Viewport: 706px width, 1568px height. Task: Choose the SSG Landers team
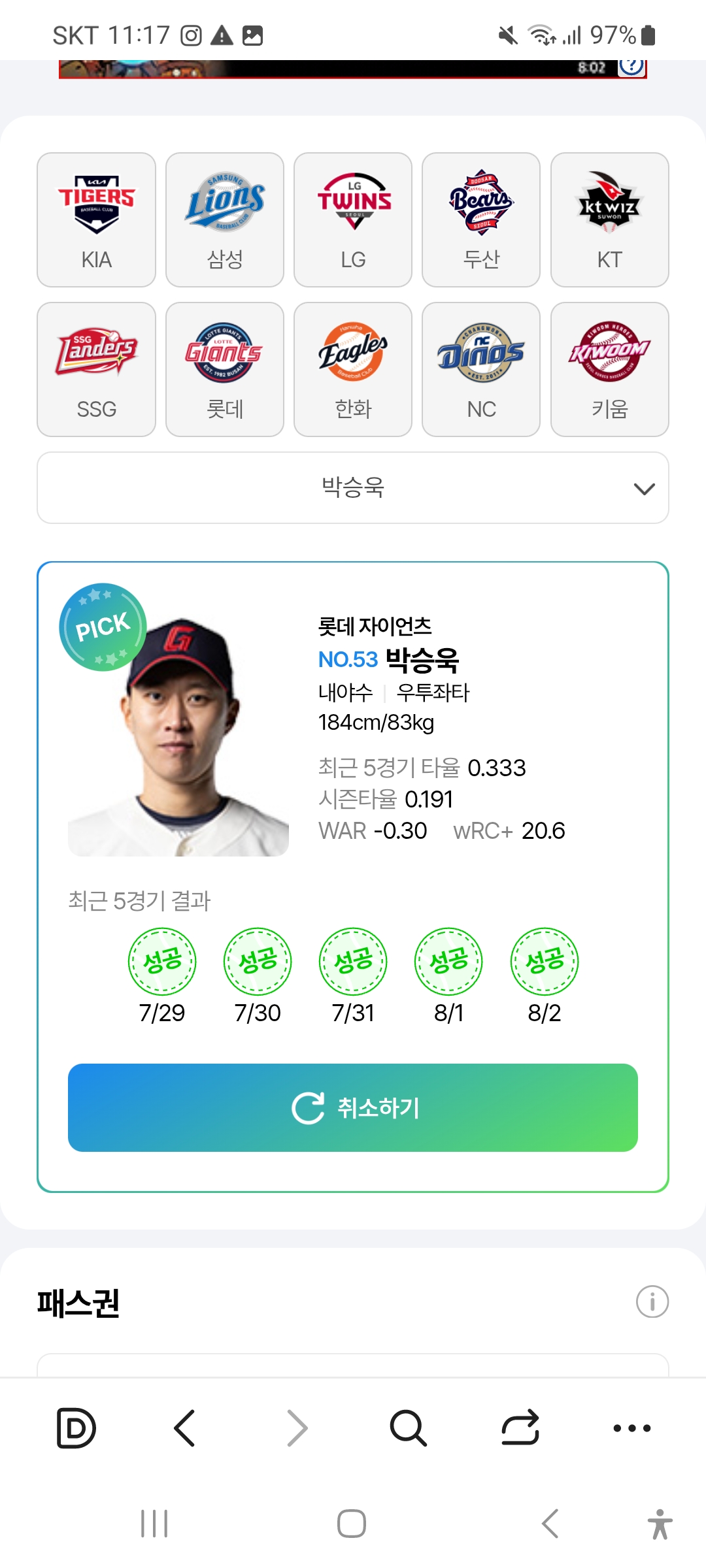coord(96,369)
